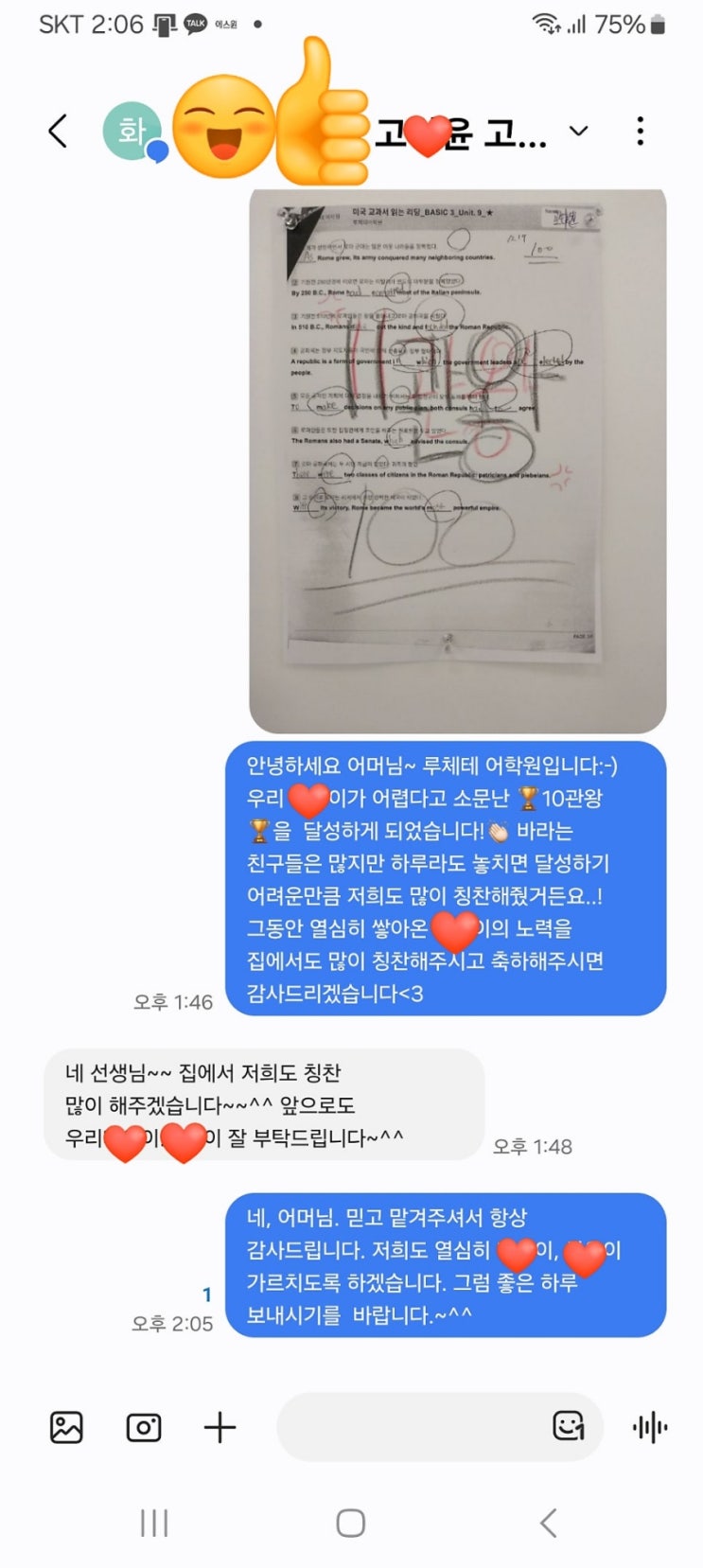This screenshot has width=703, height=1568.
Task: Open recent apps from navigation bar
Action: [x=154, y=1524]
